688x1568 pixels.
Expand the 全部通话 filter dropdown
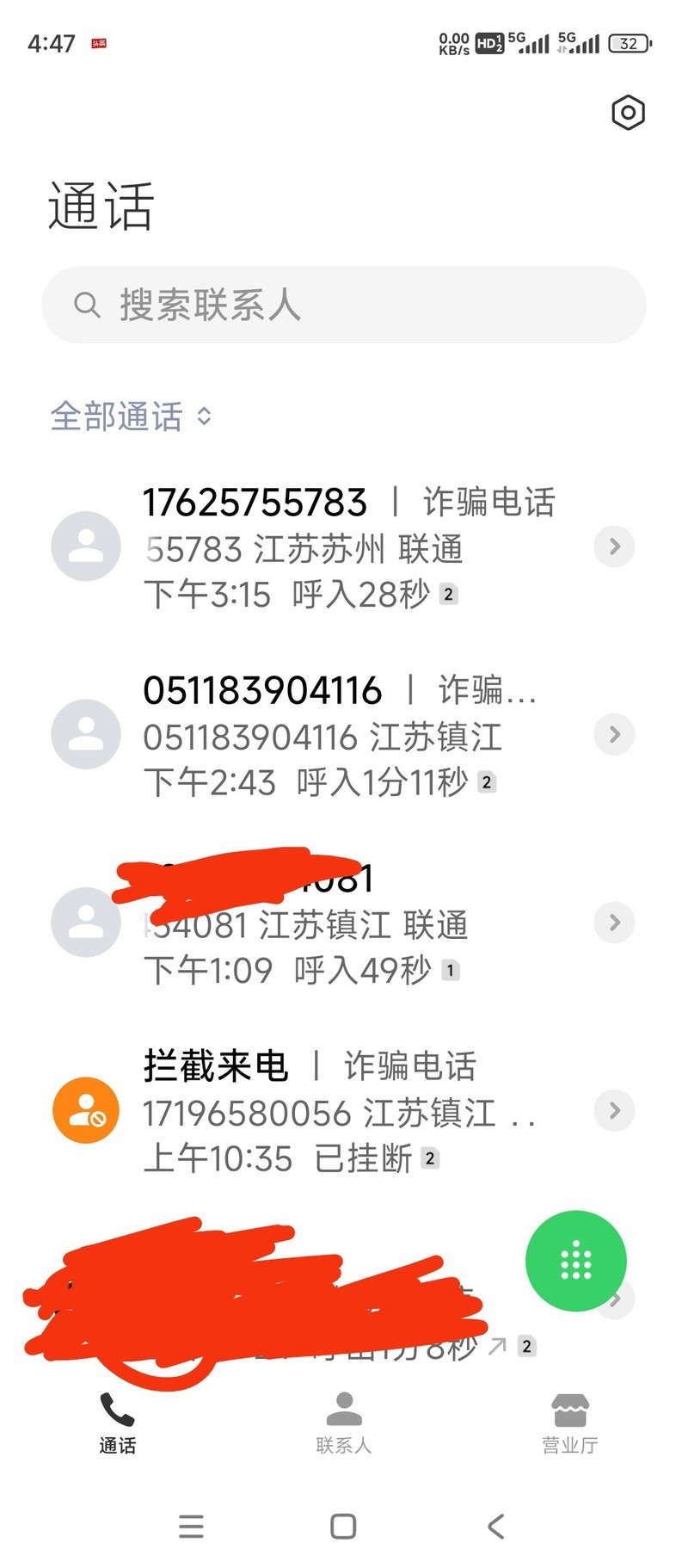point(131,417)
